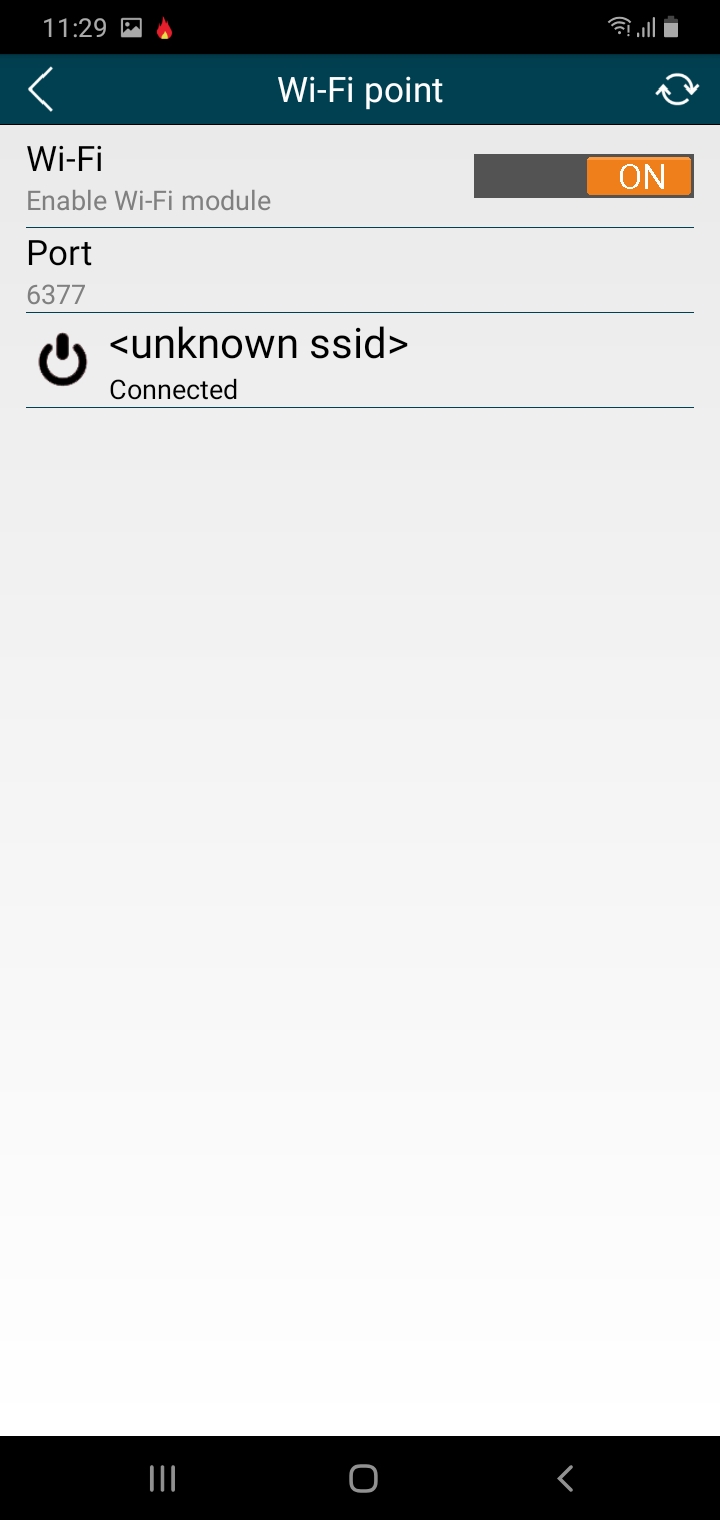This screenshot has width=720, height=1520.
Task: Go back from Wi-Fi point screen
Action: tap(41, 90)
